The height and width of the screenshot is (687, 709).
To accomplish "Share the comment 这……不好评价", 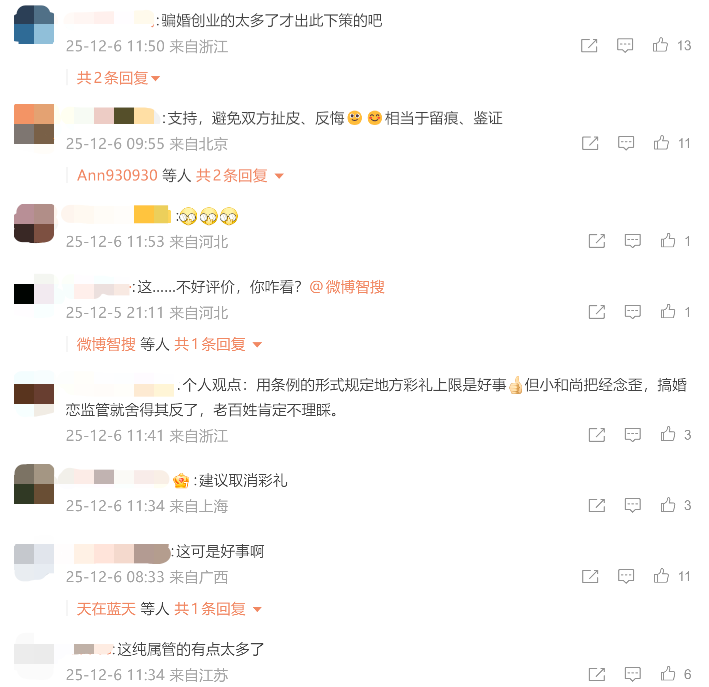I will 597,312.
